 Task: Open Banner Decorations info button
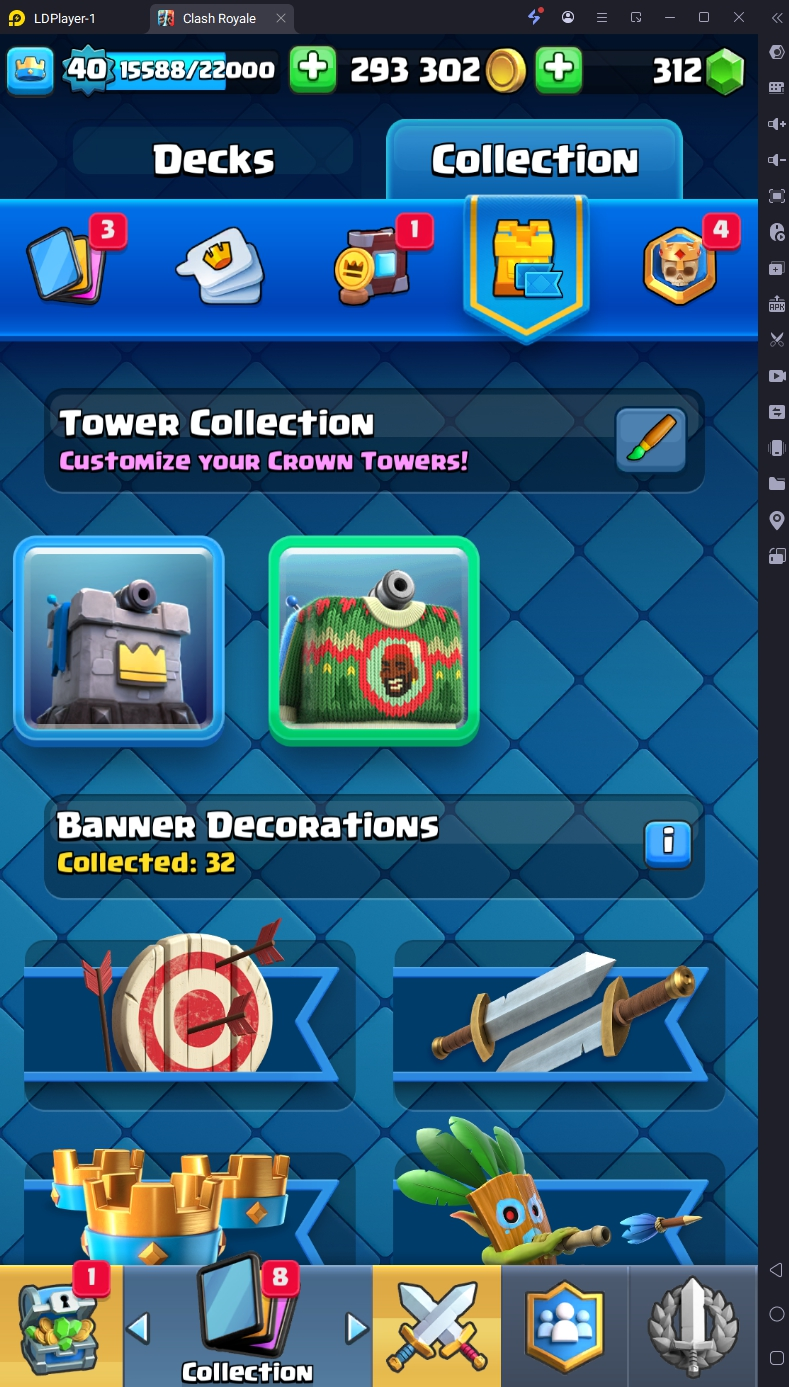coord(668,845)
